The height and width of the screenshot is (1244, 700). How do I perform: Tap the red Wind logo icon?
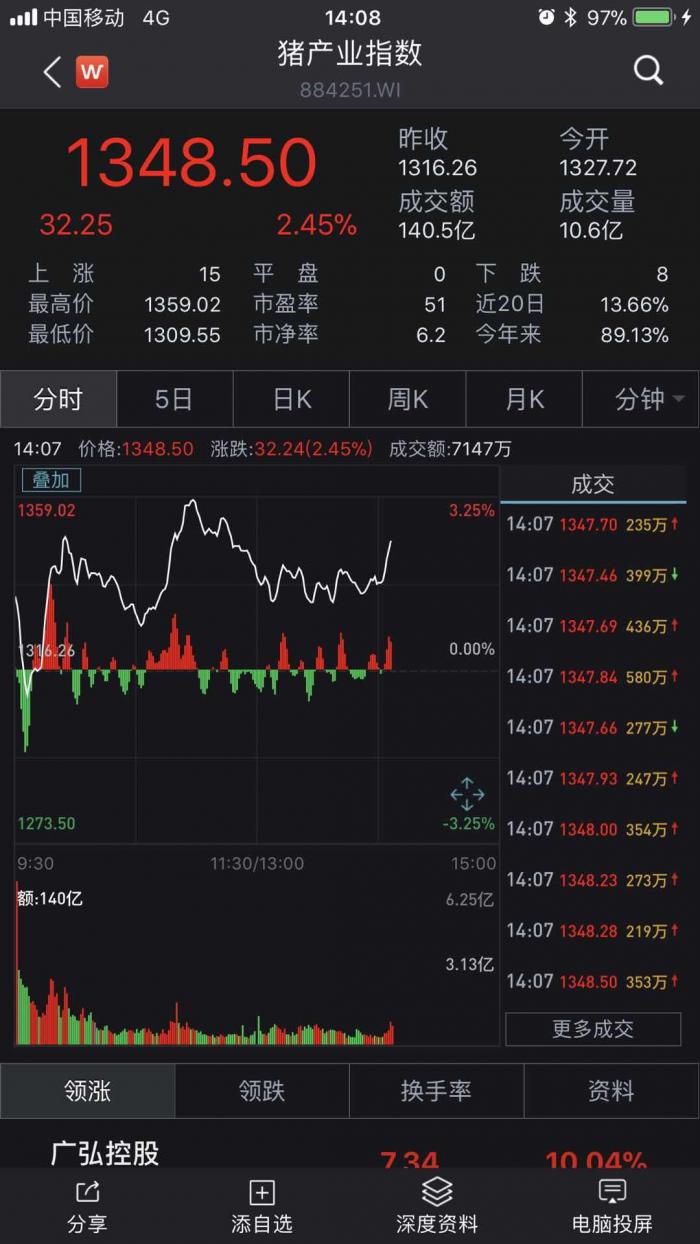pos(92,71)
